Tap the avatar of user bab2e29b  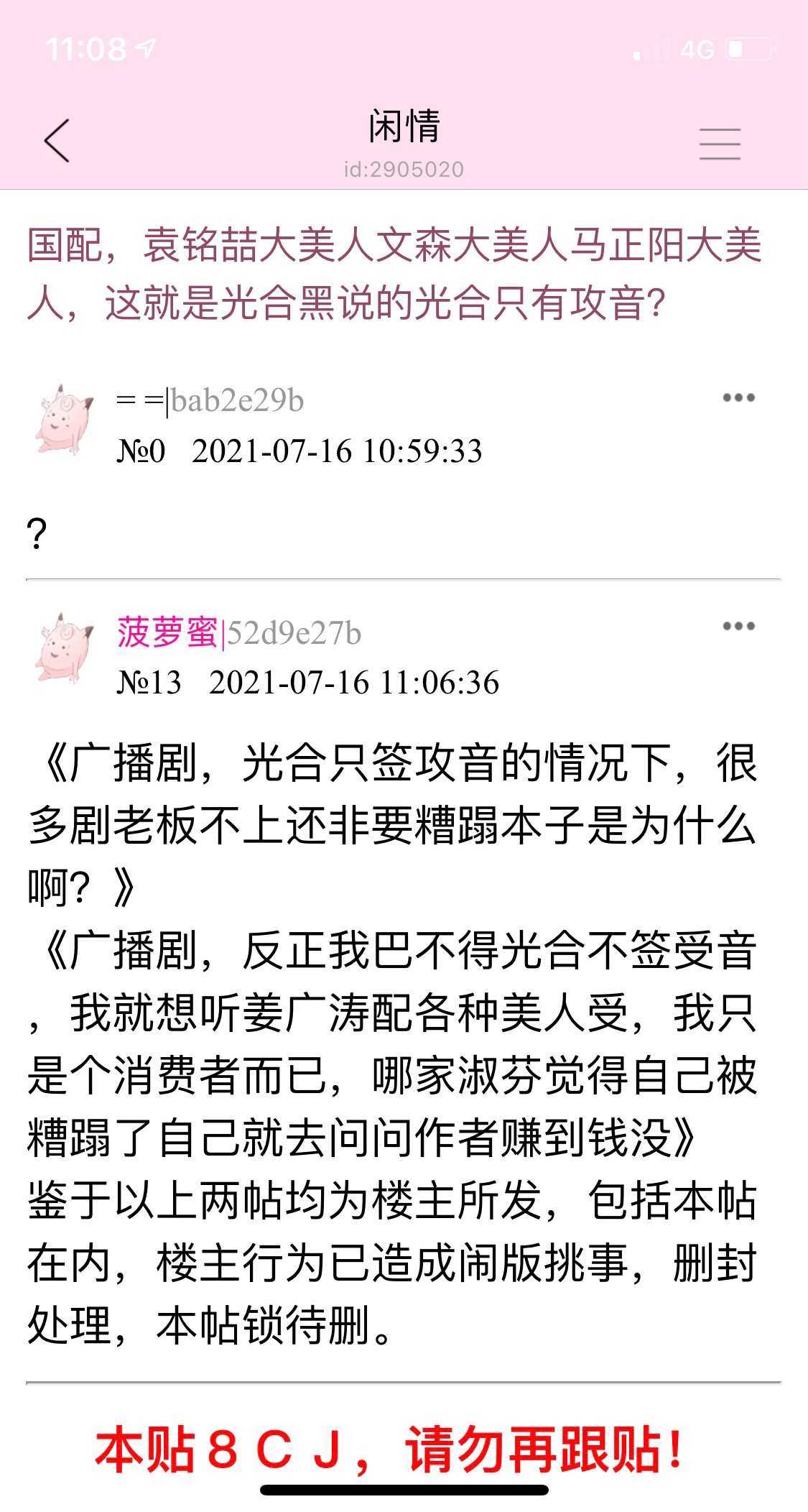[64, 420]
